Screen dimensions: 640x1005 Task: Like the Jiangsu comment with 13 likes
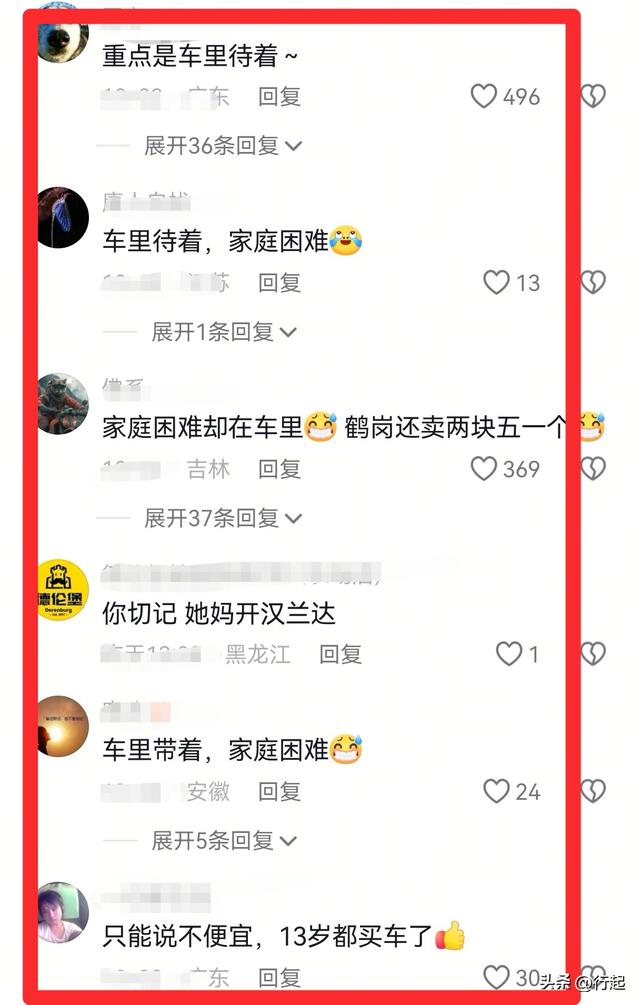point(497,283)
